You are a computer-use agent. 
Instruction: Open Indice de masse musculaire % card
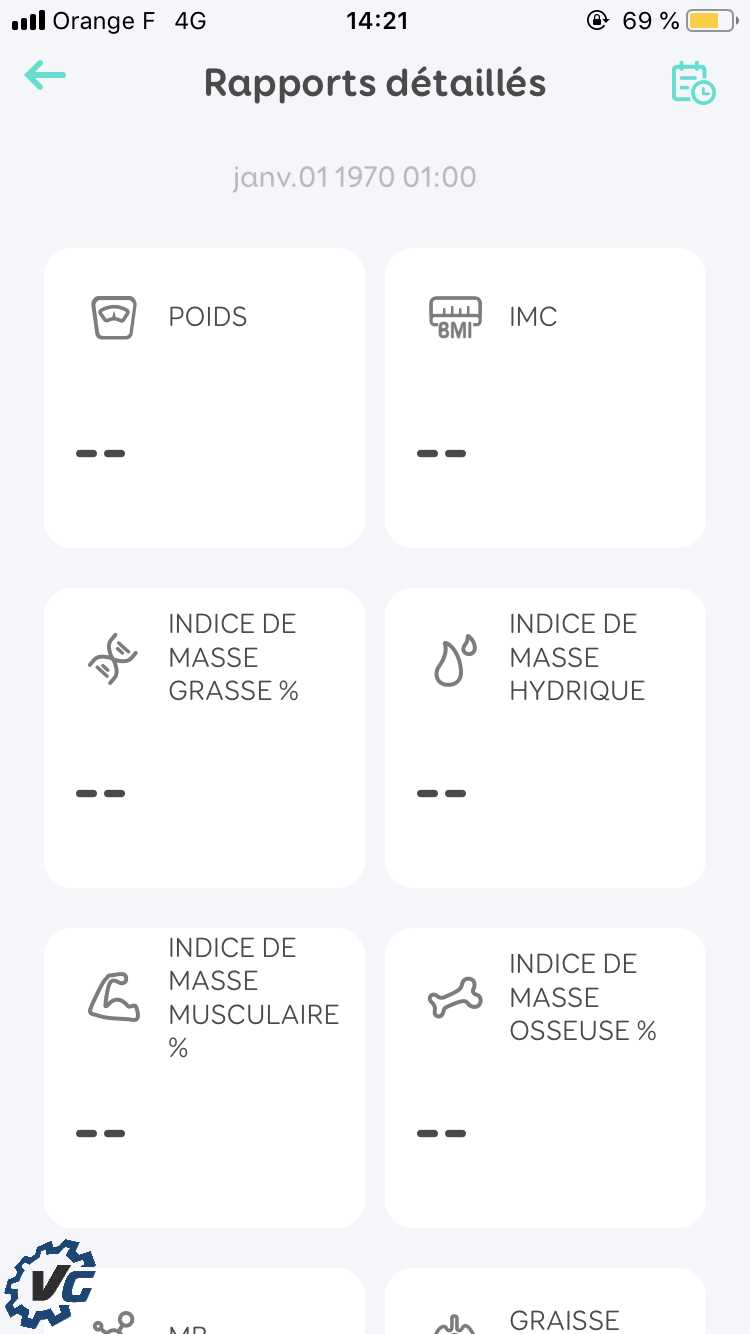click(x=204, y=1077)
